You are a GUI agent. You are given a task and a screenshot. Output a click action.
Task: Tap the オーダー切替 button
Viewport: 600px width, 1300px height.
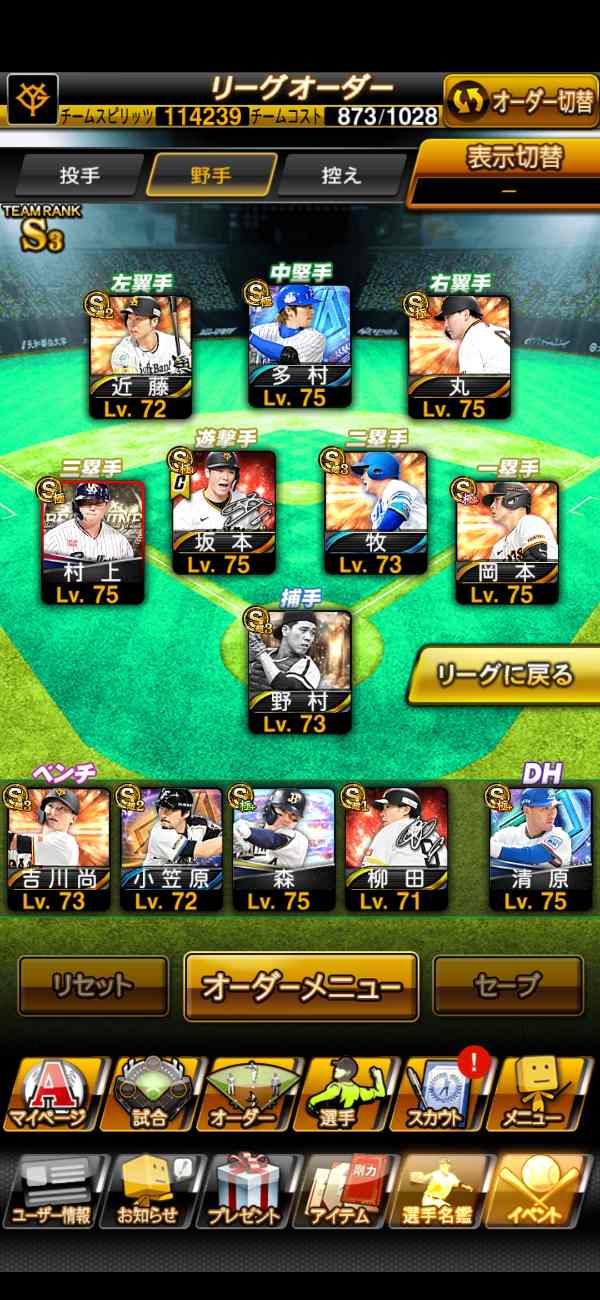click(520, 100)
